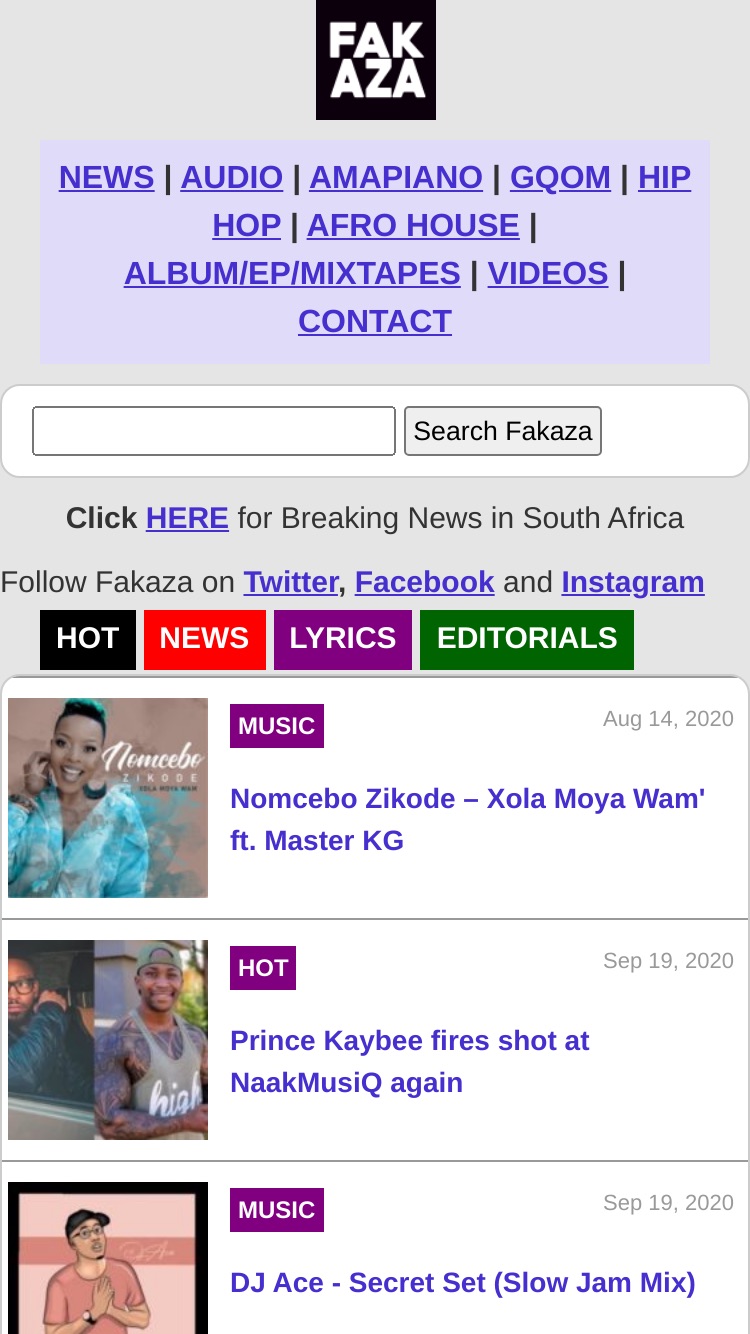Image resolution: width=750 pixels, height=1334 pixels.
Task: Select the red NEWS tab
Action: [x=205, y=639]
